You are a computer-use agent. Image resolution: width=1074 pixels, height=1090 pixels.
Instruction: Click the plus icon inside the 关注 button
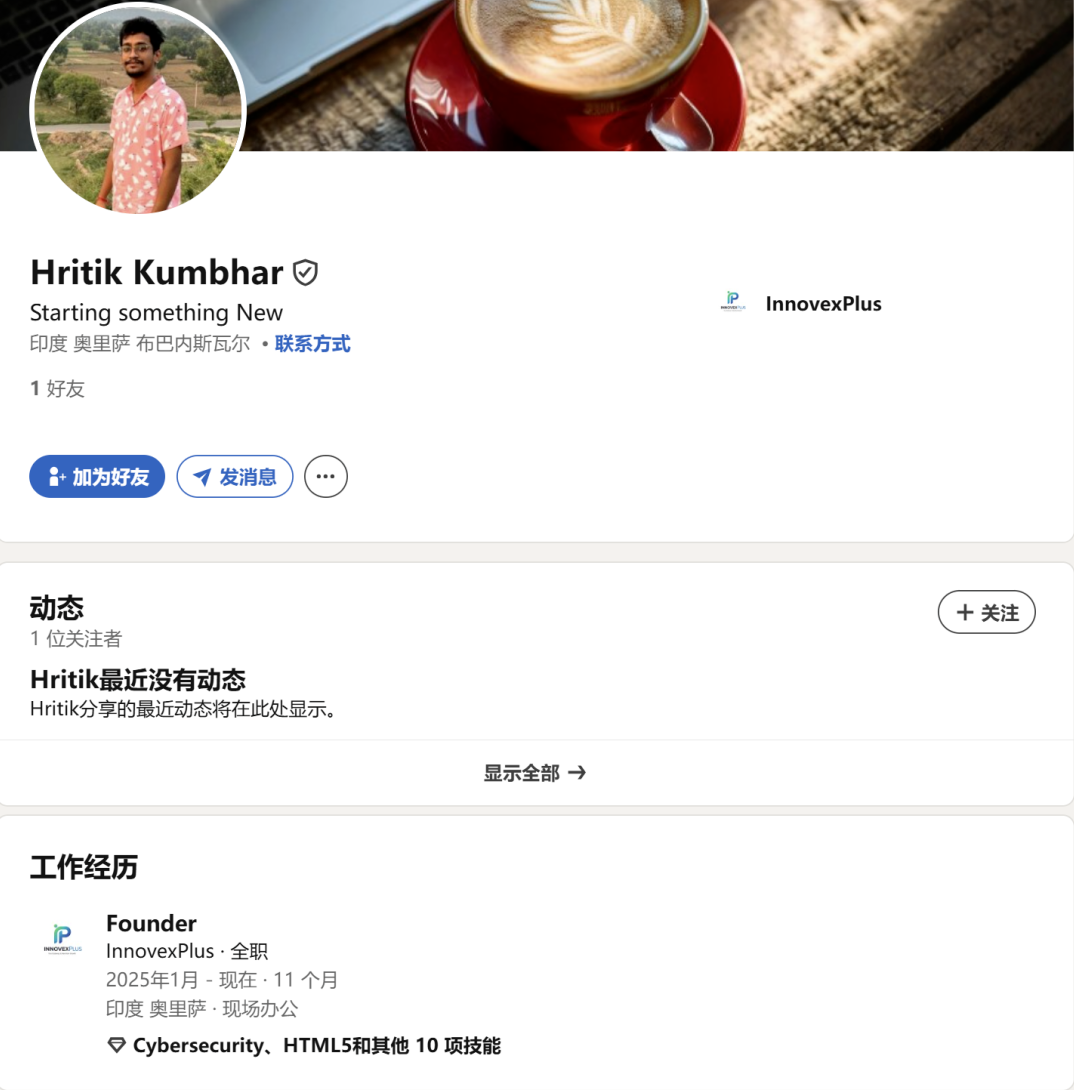[x=964, y=612]
